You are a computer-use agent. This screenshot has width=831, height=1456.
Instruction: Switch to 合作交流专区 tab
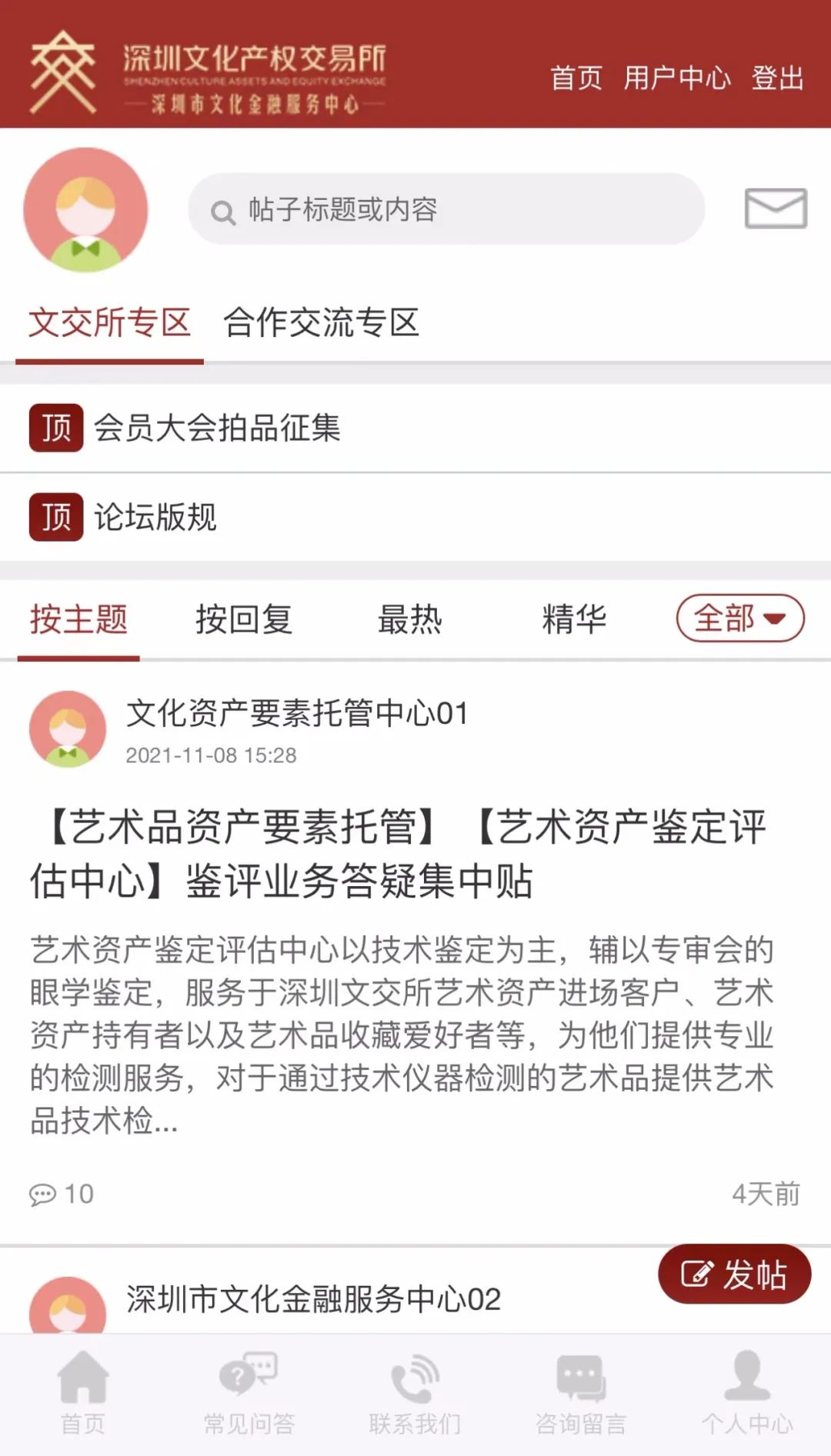(321, 322)
